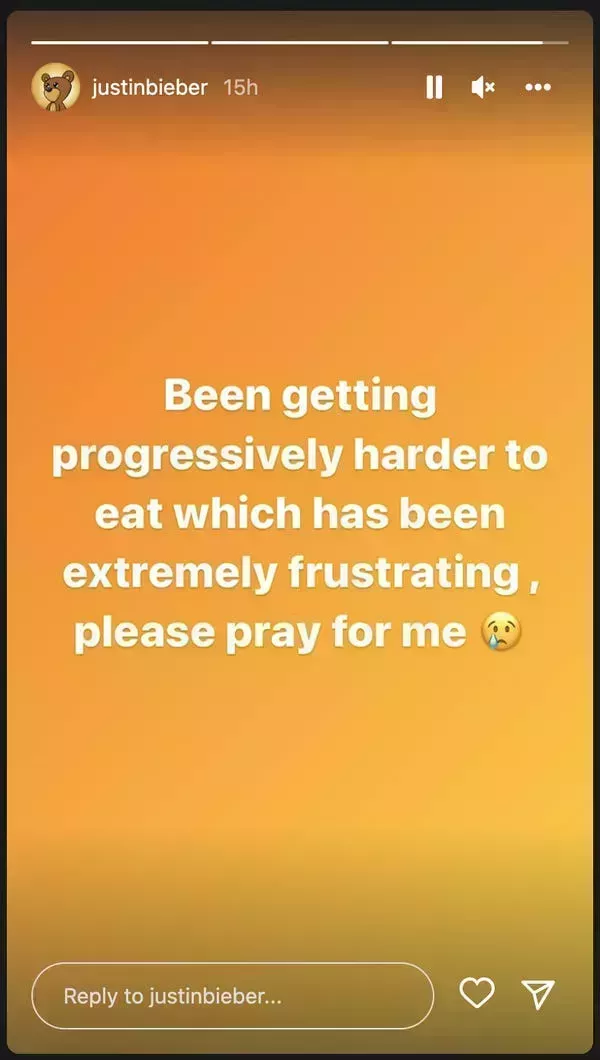
Task: Share the story via paper plane icon
Action: (x=539, y=994)
